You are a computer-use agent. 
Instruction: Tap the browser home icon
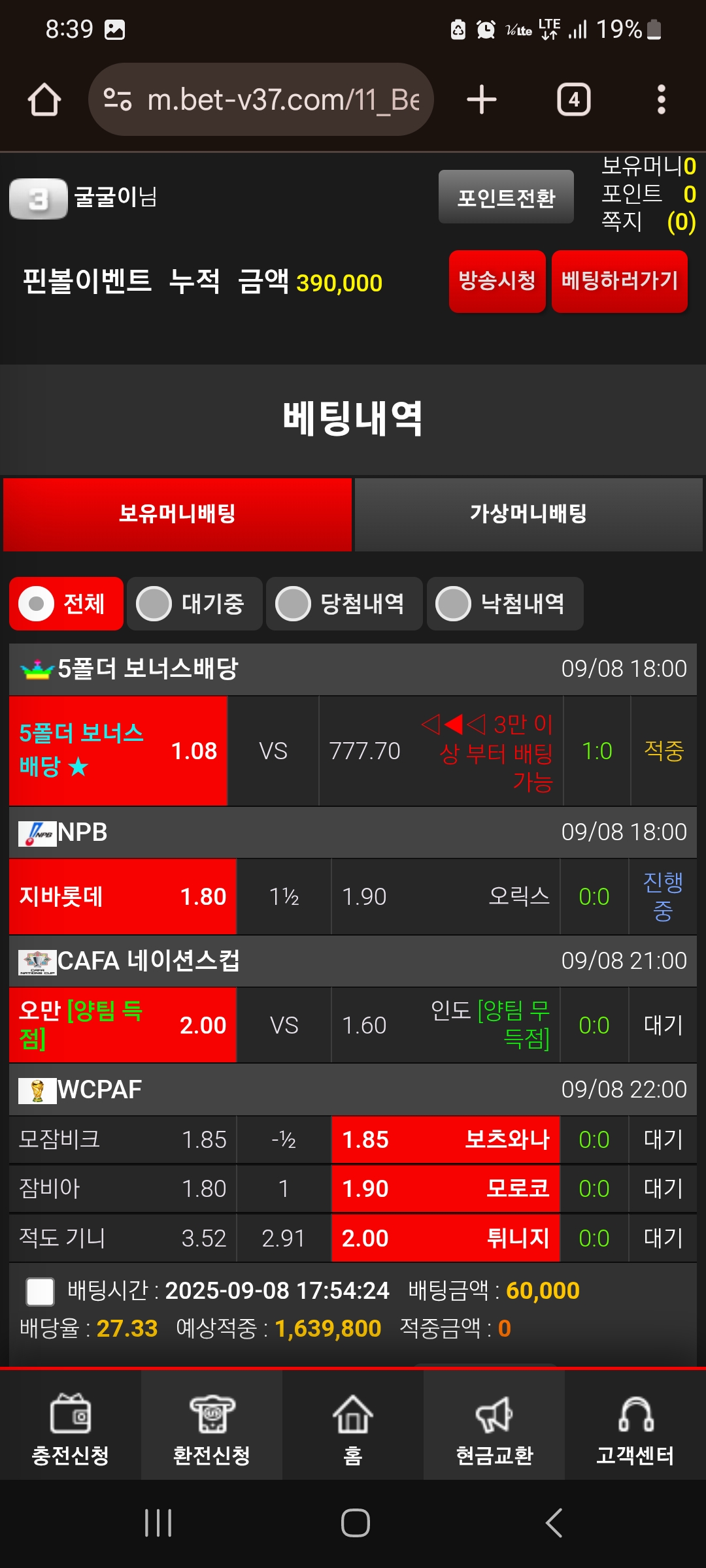coord(44,100)
